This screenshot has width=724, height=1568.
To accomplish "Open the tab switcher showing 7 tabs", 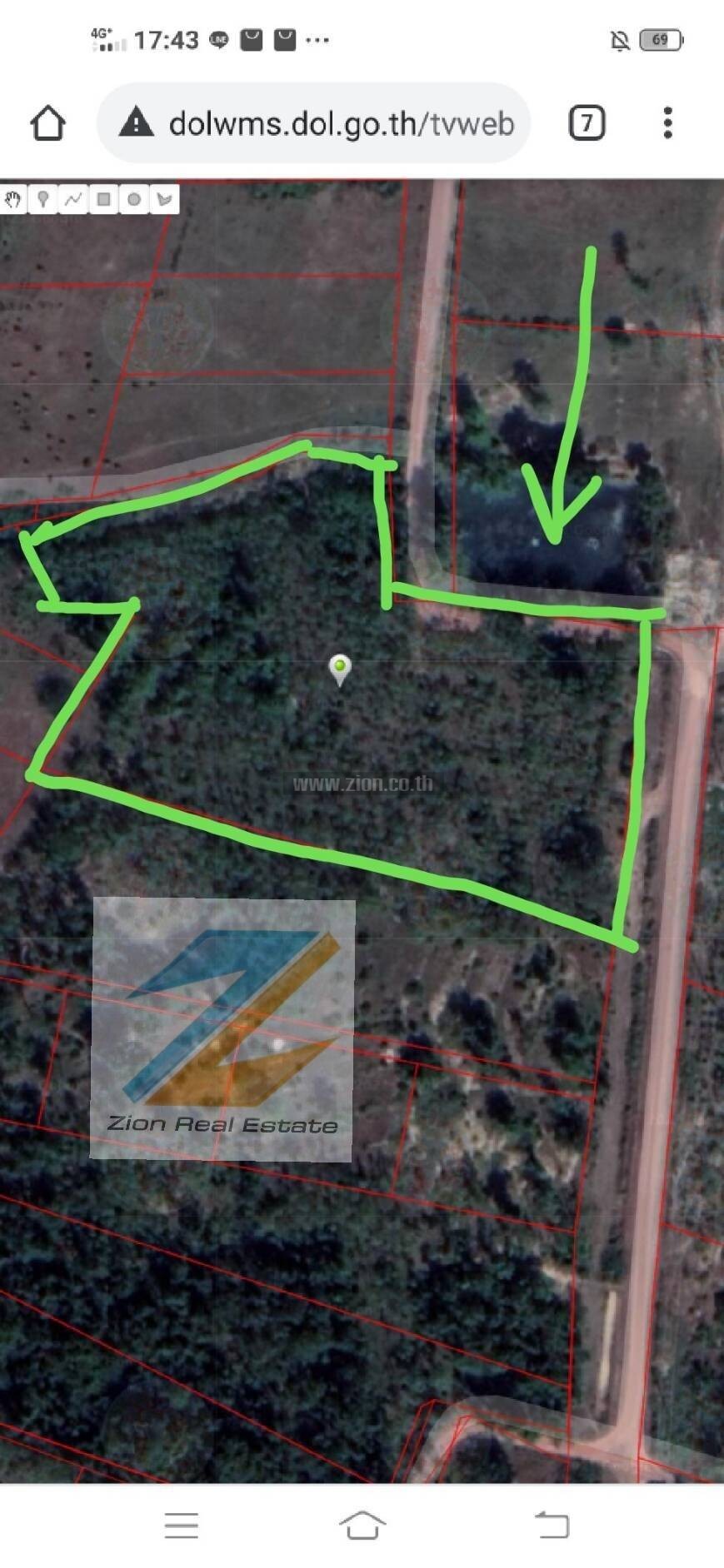I will [587, 124].
